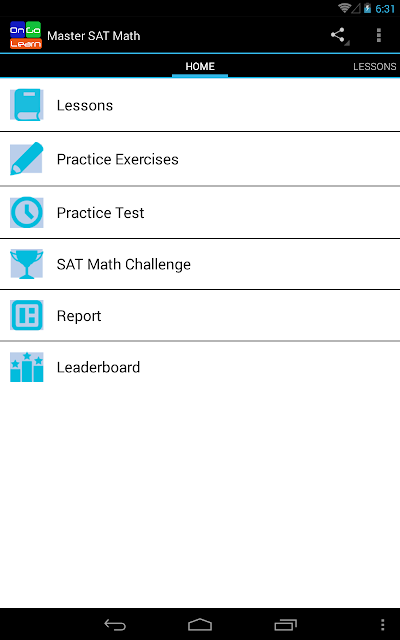Viewport: 400px width, 640px height.
Task: Select the Home tab
Action: pos(200,67)
